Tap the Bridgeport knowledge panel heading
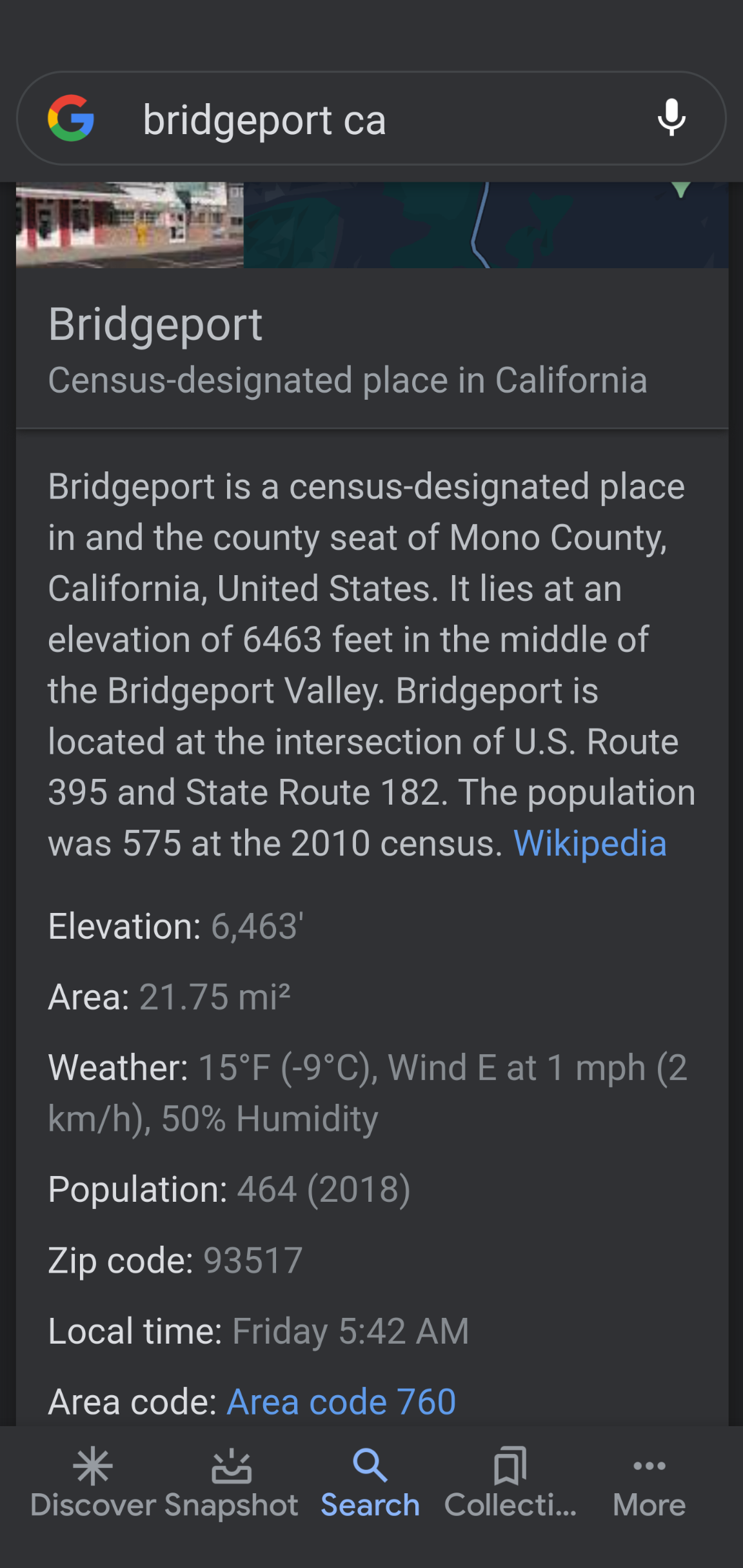Image resolution: width=743 pixels, height=1568 pixels. pyautogui.click(x=155, y=324)
